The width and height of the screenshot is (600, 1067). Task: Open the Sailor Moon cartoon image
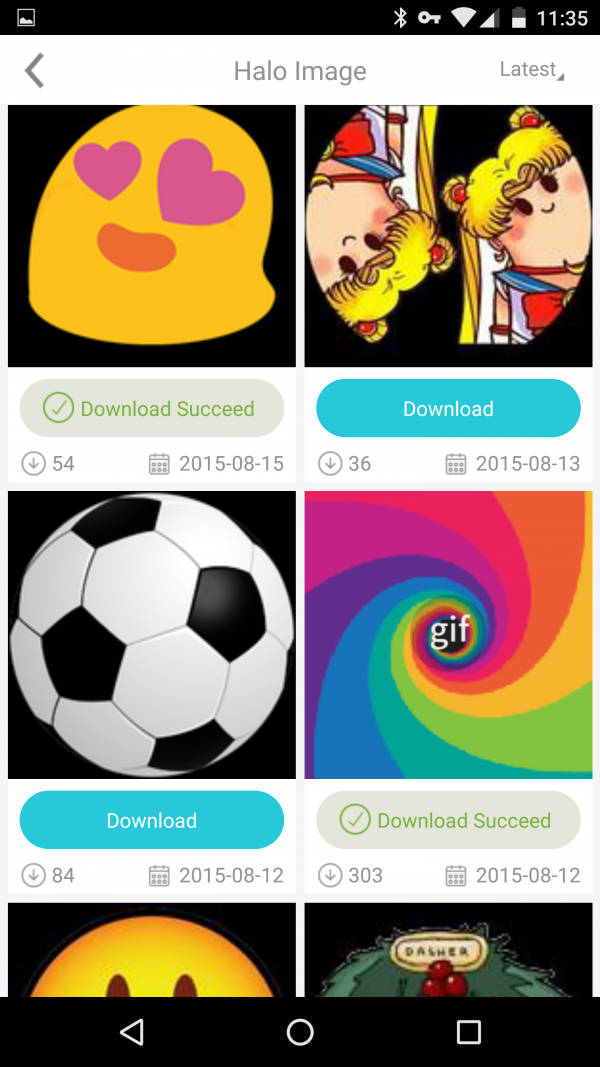click(x=448, y=236)
